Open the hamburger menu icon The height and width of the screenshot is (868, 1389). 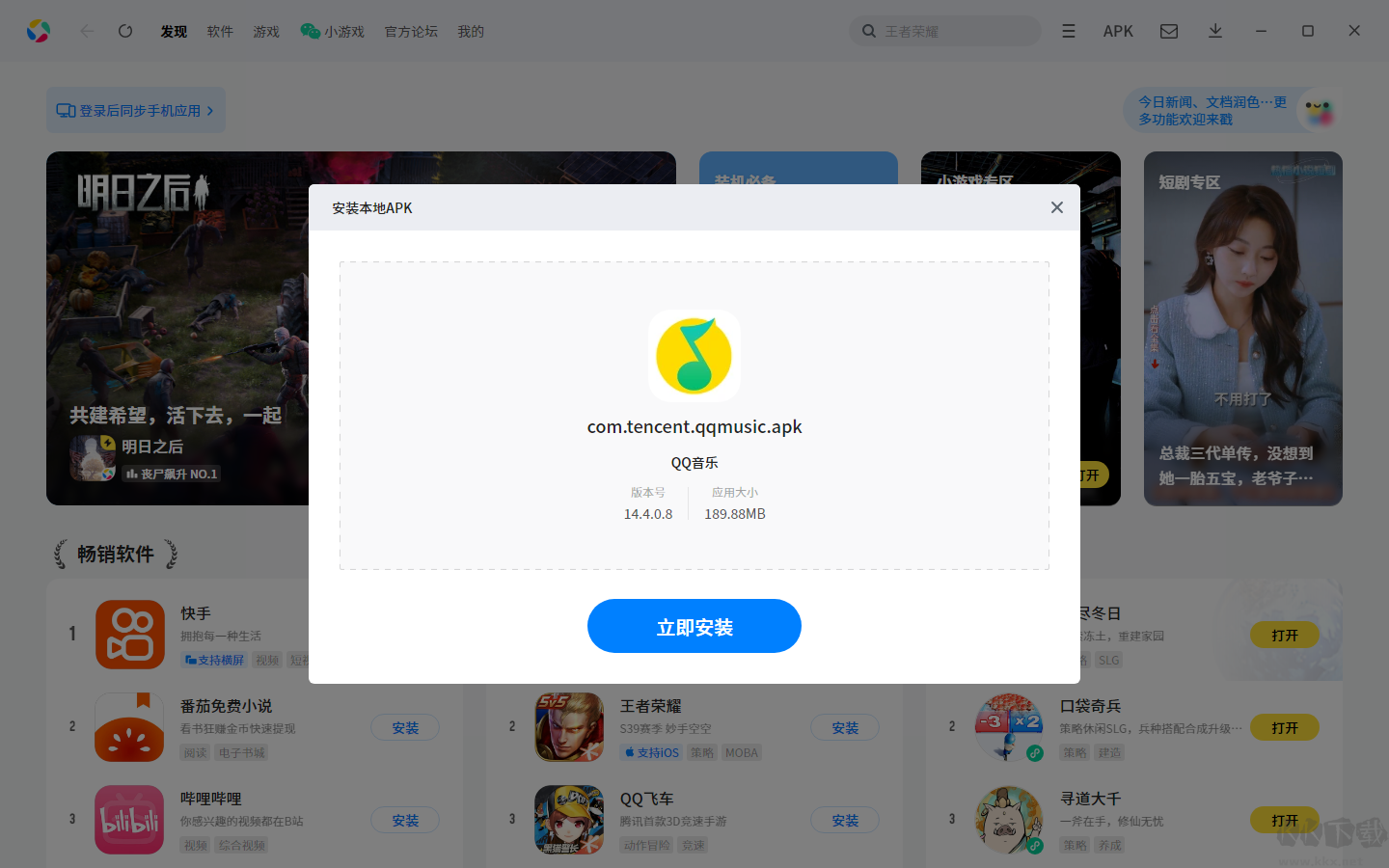1069,32
